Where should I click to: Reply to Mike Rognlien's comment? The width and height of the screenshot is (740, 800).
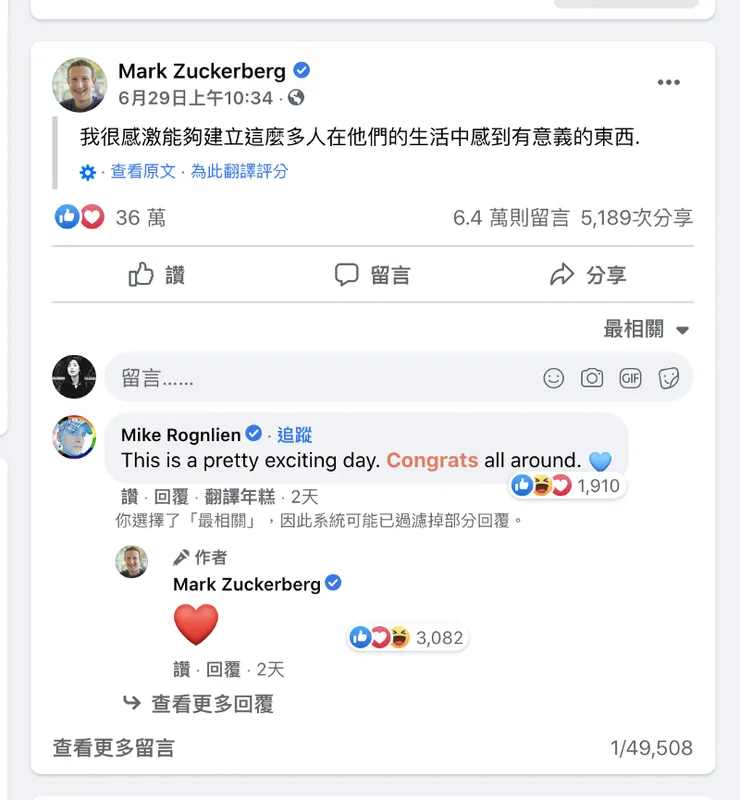click(172, 497)
